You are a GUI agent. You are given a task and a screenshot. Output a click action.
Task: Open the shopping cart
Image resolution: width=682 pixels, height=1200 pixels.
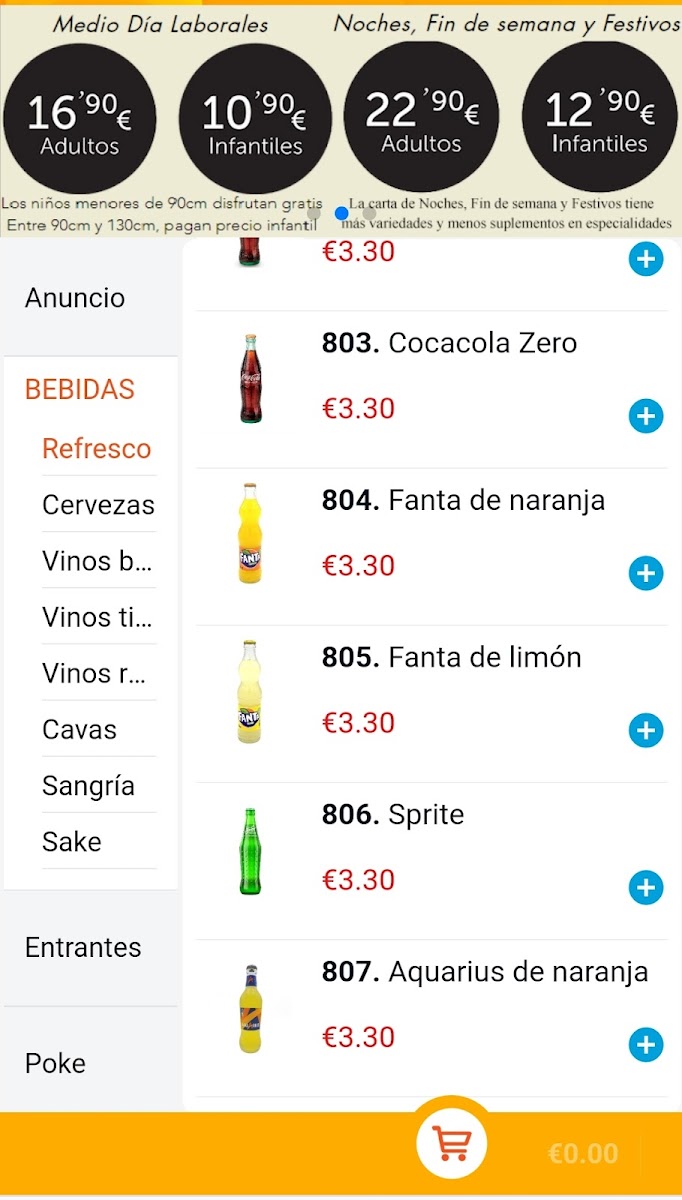452,1143
